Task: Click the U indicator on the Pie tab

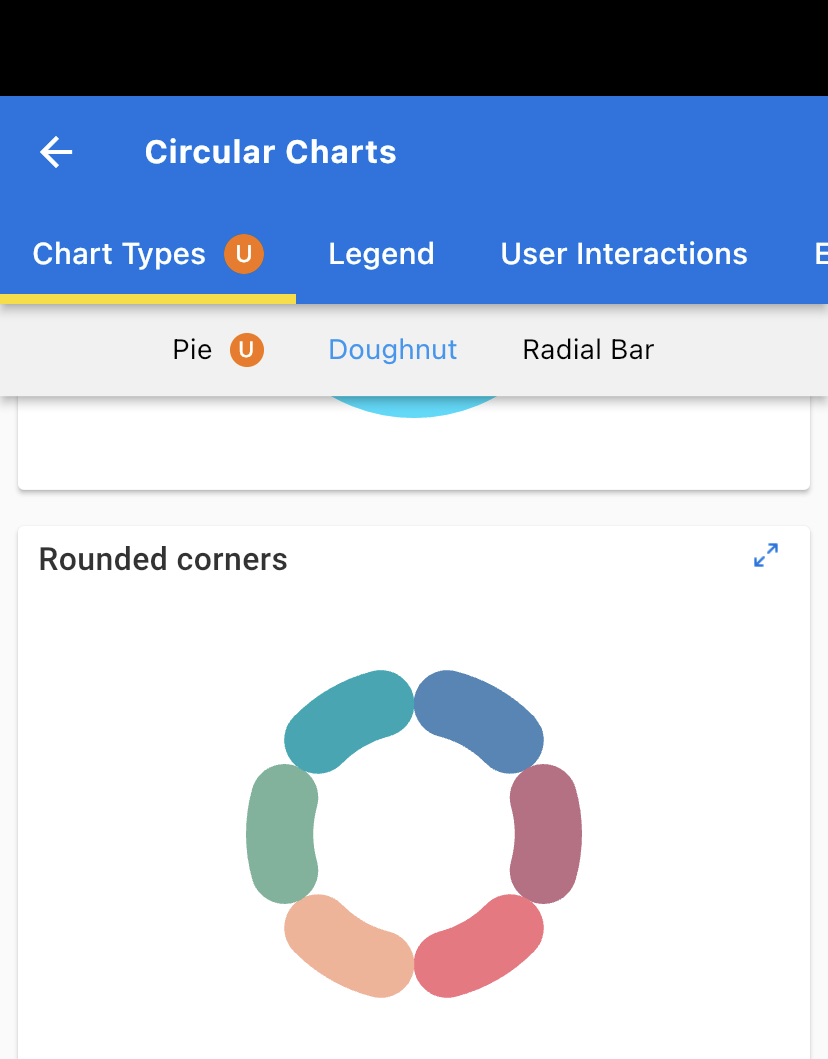Action: tap(247, 350)
